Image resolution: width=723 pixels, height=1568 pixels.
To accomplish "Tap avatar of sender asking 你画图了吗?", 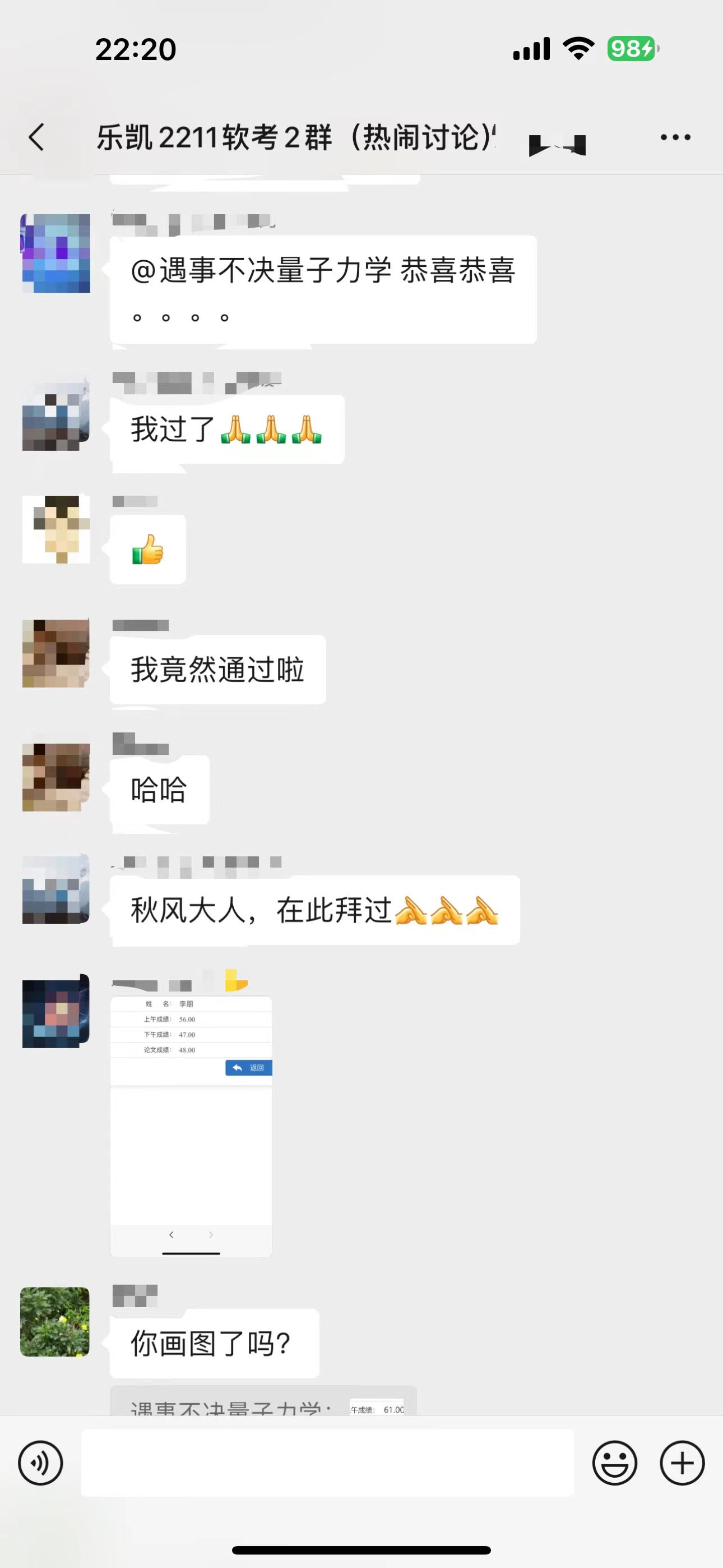I will (55, 1321).
